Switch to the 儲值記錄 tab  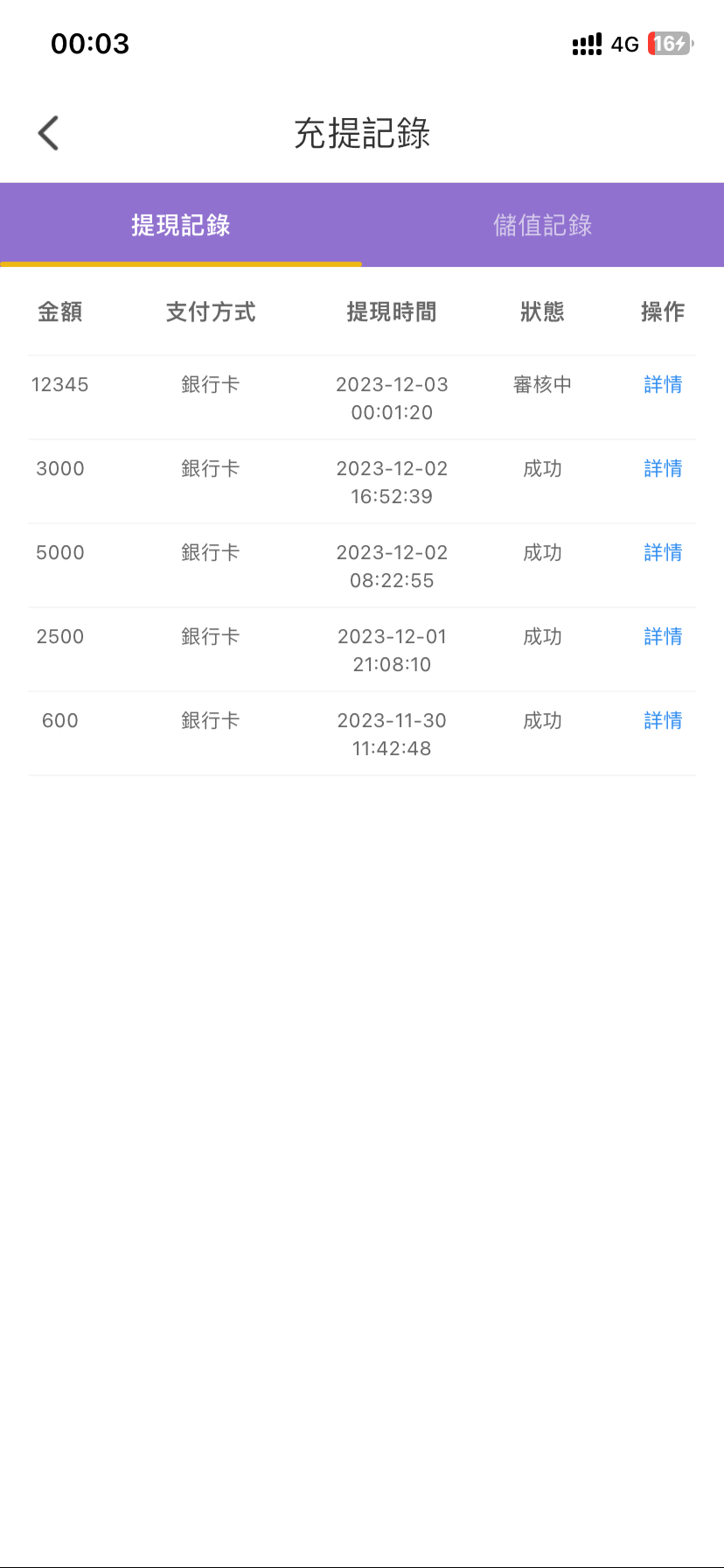click(542, 225)
